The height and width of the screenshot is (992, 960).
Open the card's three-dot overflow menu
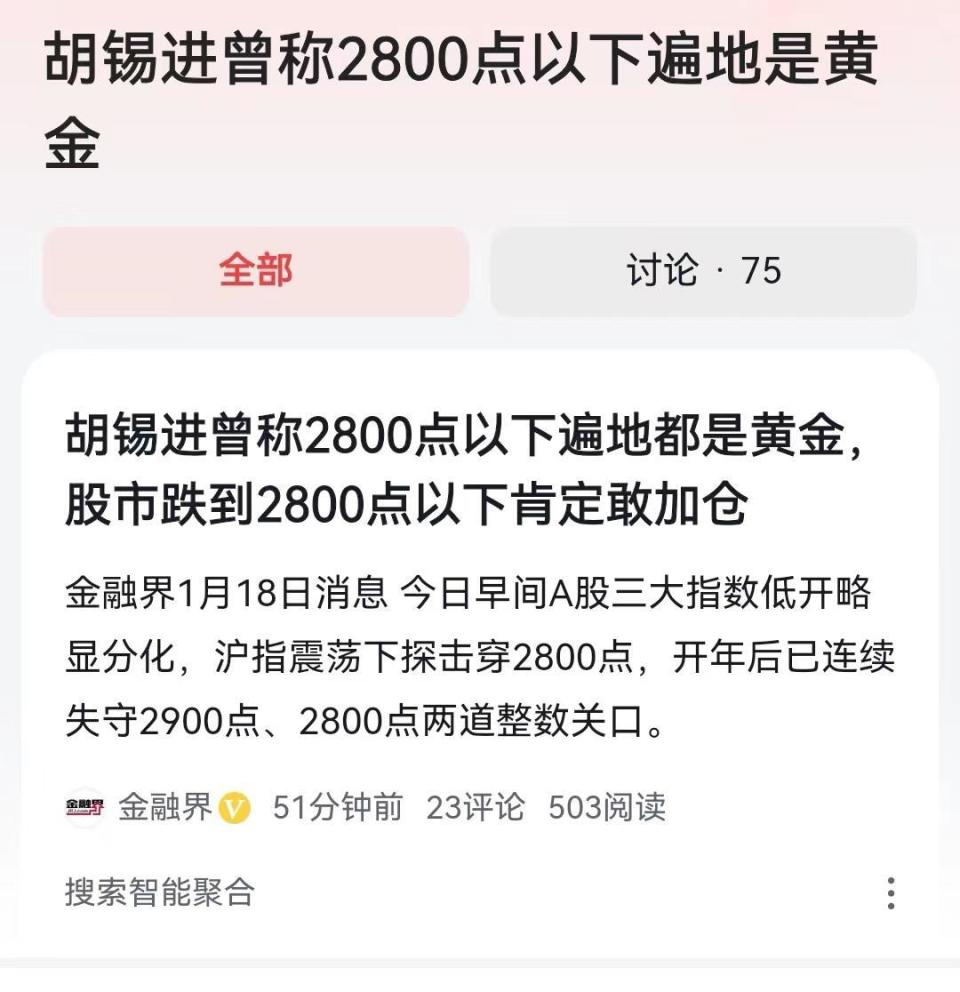point(890,893)
